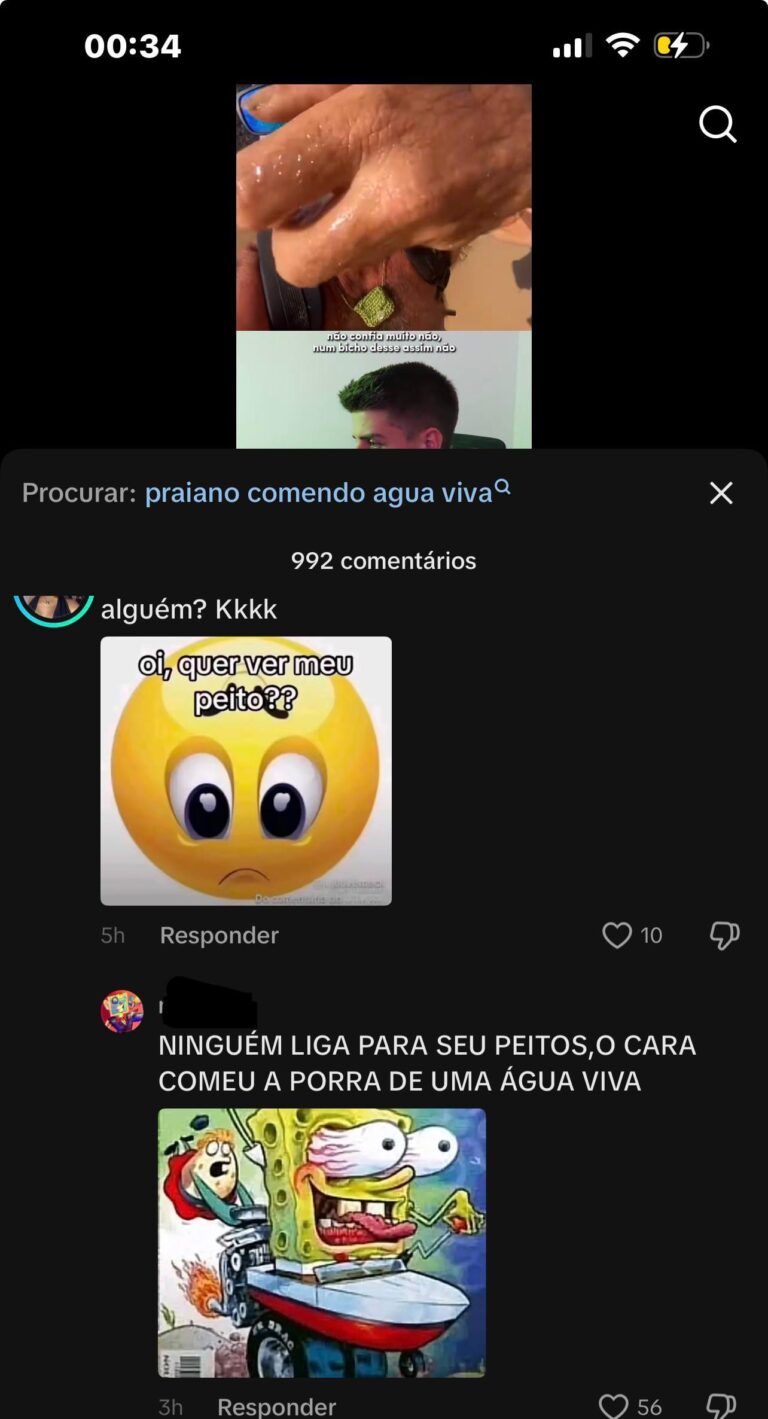Dislike the 5h-old comment
Viewport: 768px width, 1419px height.
click(724, 935)
